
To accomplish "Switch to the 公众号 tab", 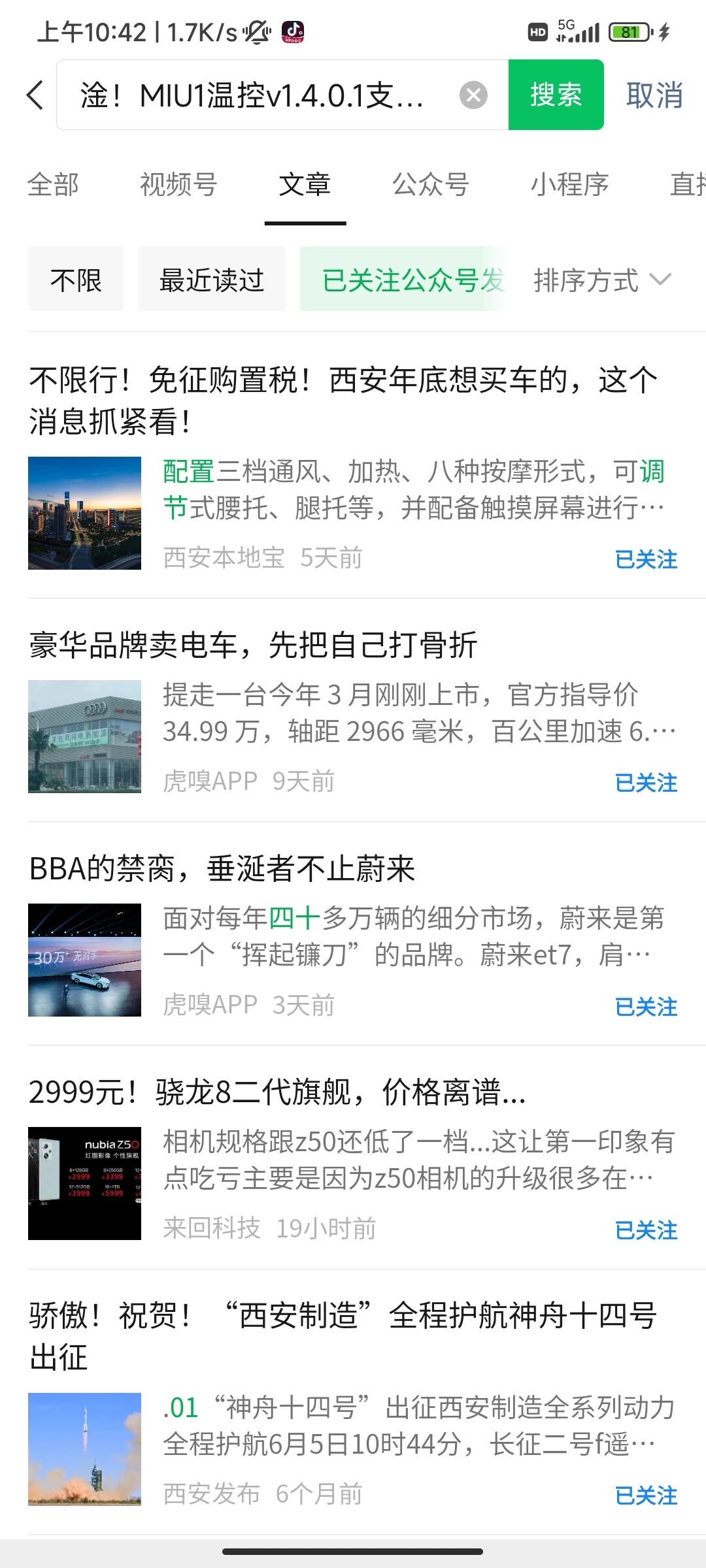I will (x=431, y=184).
